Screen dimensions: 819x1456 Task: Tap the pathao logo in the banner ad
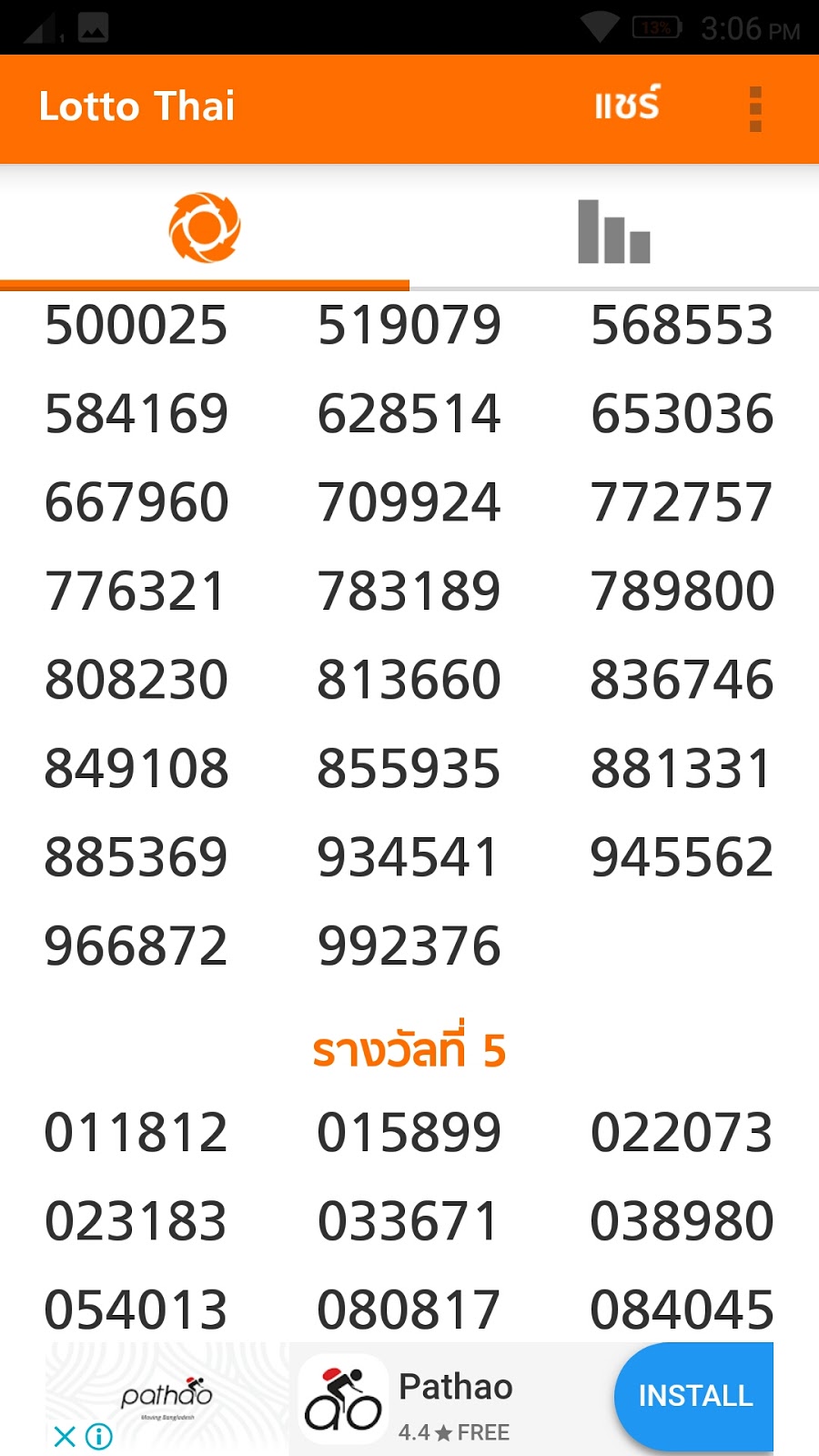(x=168, y=1397)
